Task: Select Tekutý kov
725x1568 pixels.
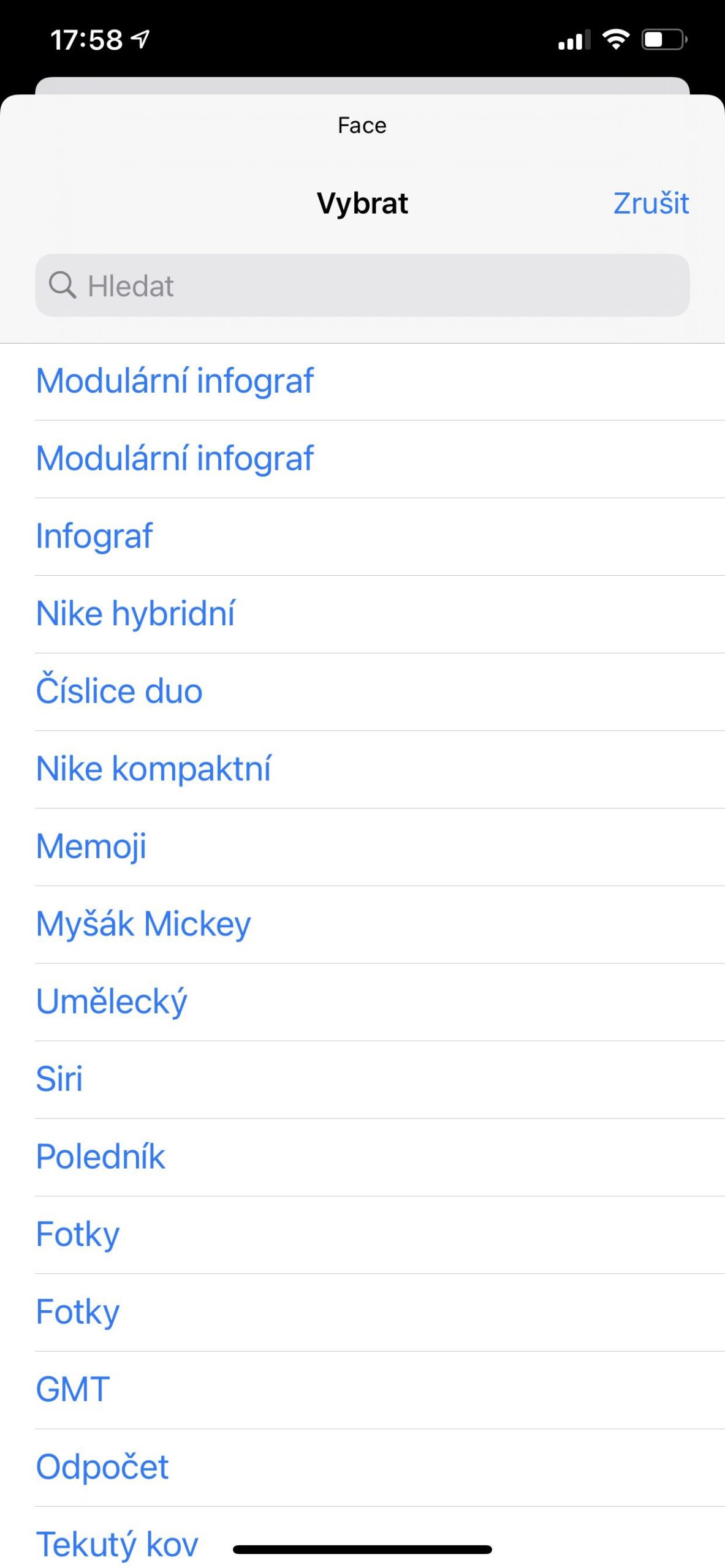Action: click(117, 1543)
